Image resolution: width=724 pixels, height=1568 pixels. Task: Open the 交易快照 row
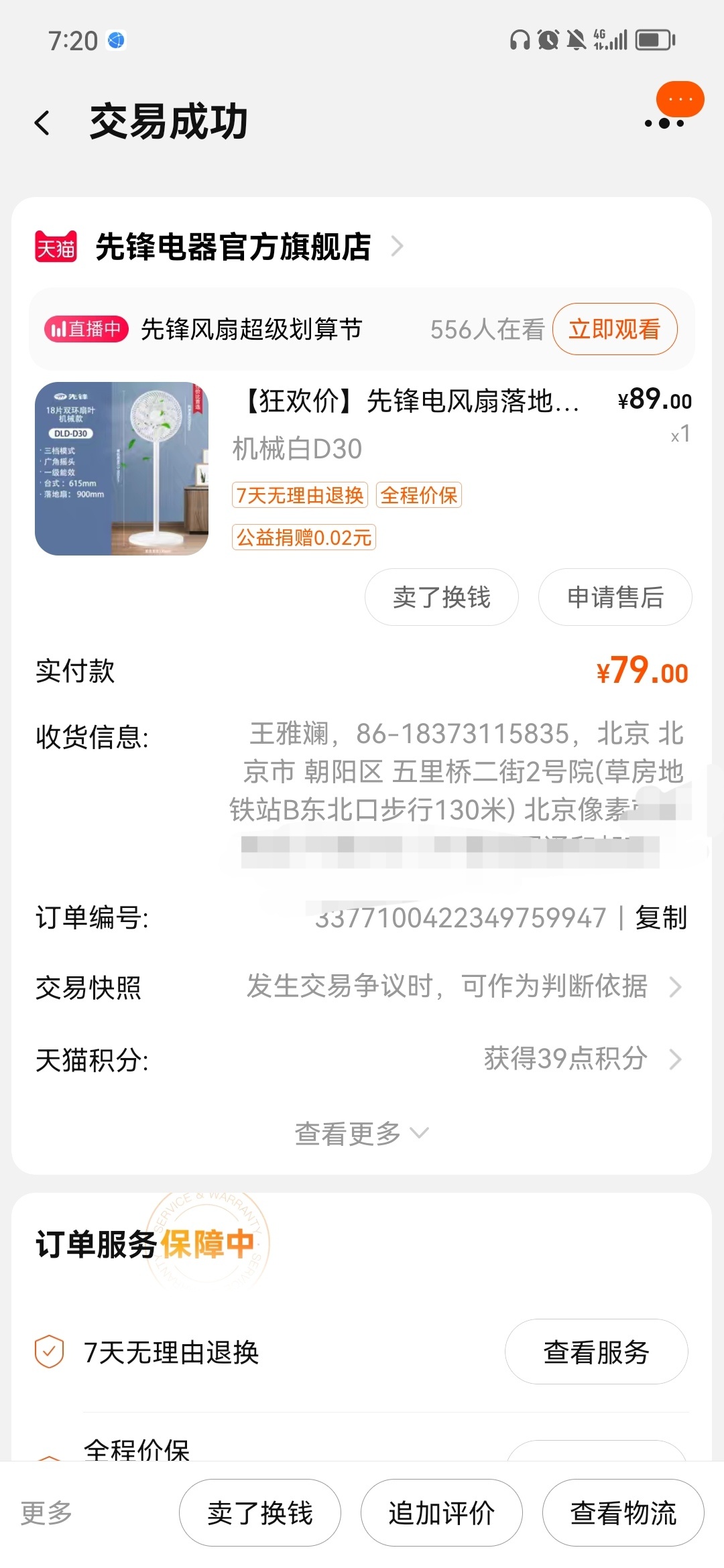[x=362, y=987]
